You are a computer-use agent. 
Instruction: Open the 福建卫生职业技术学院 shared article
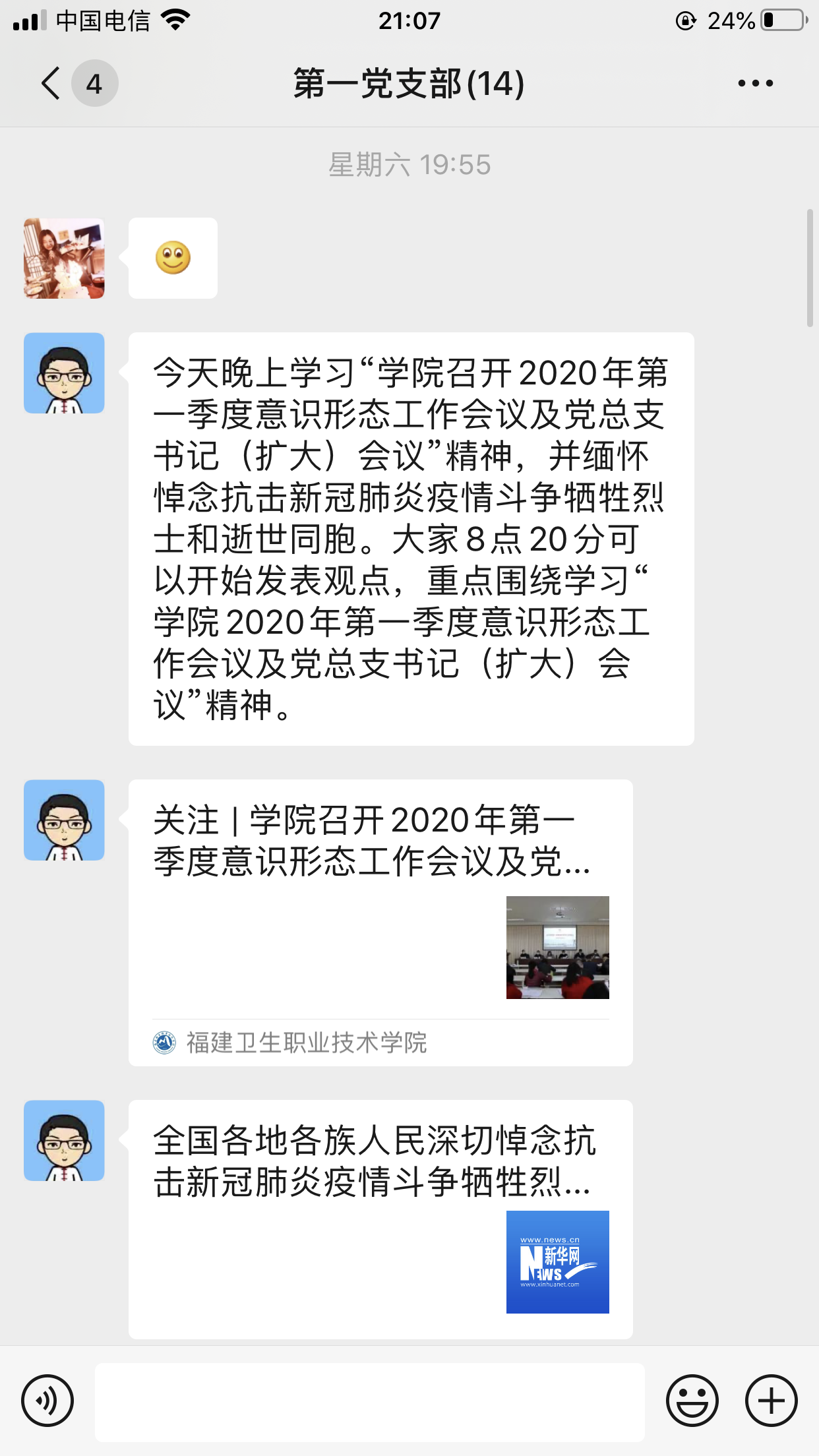[380, 922]
